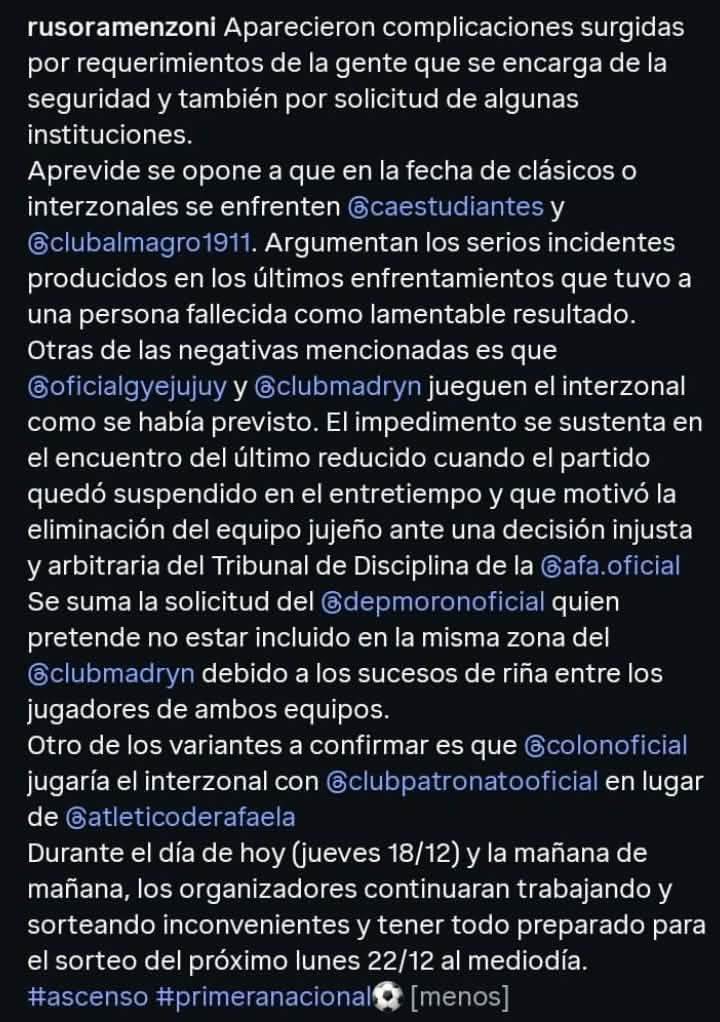Open the #ascenso hashtag
This screenshot has width=720, height=1022.
(87, 996)
